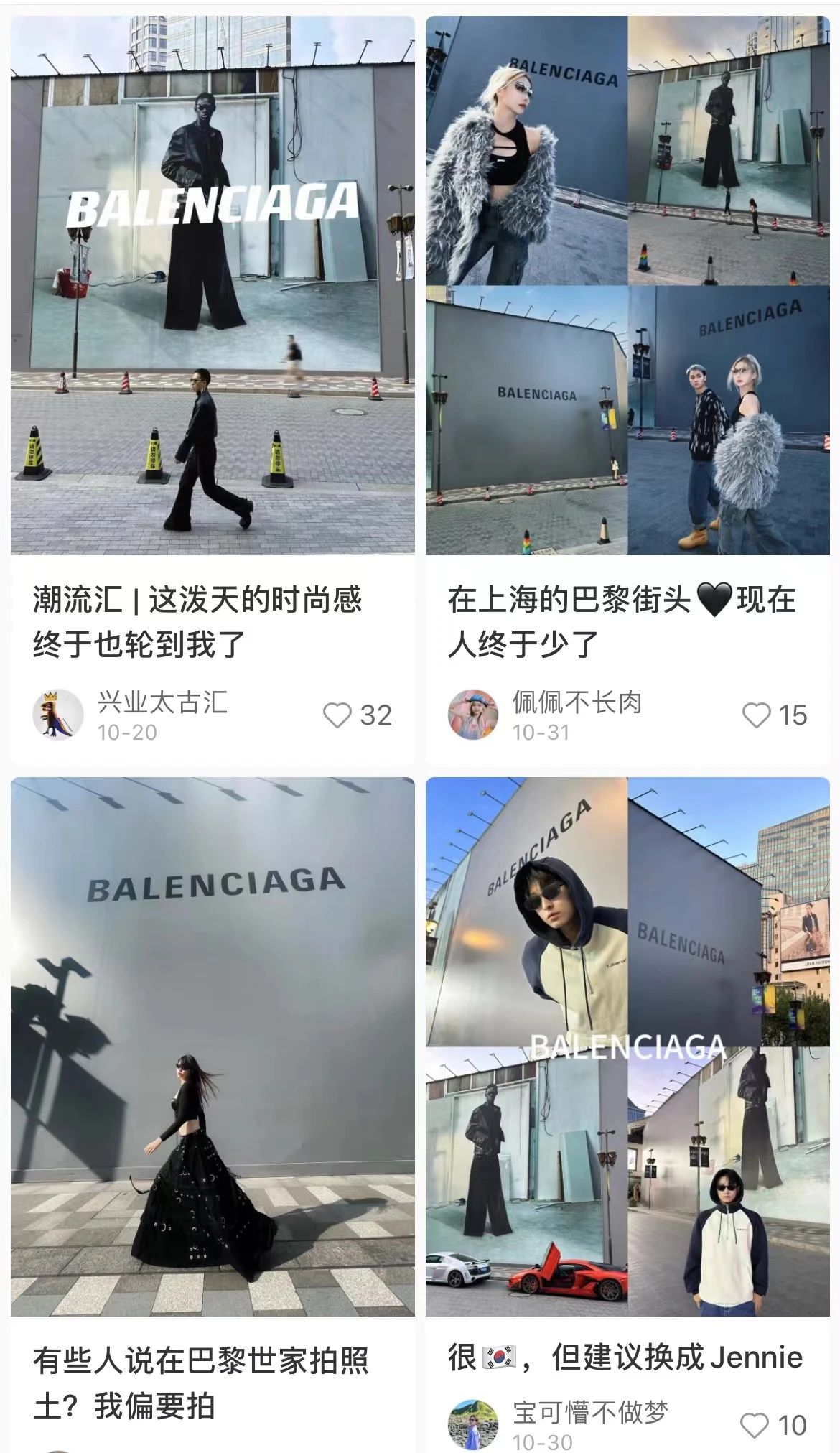View 兴业太古汇's profile avatar

point(57,714)
